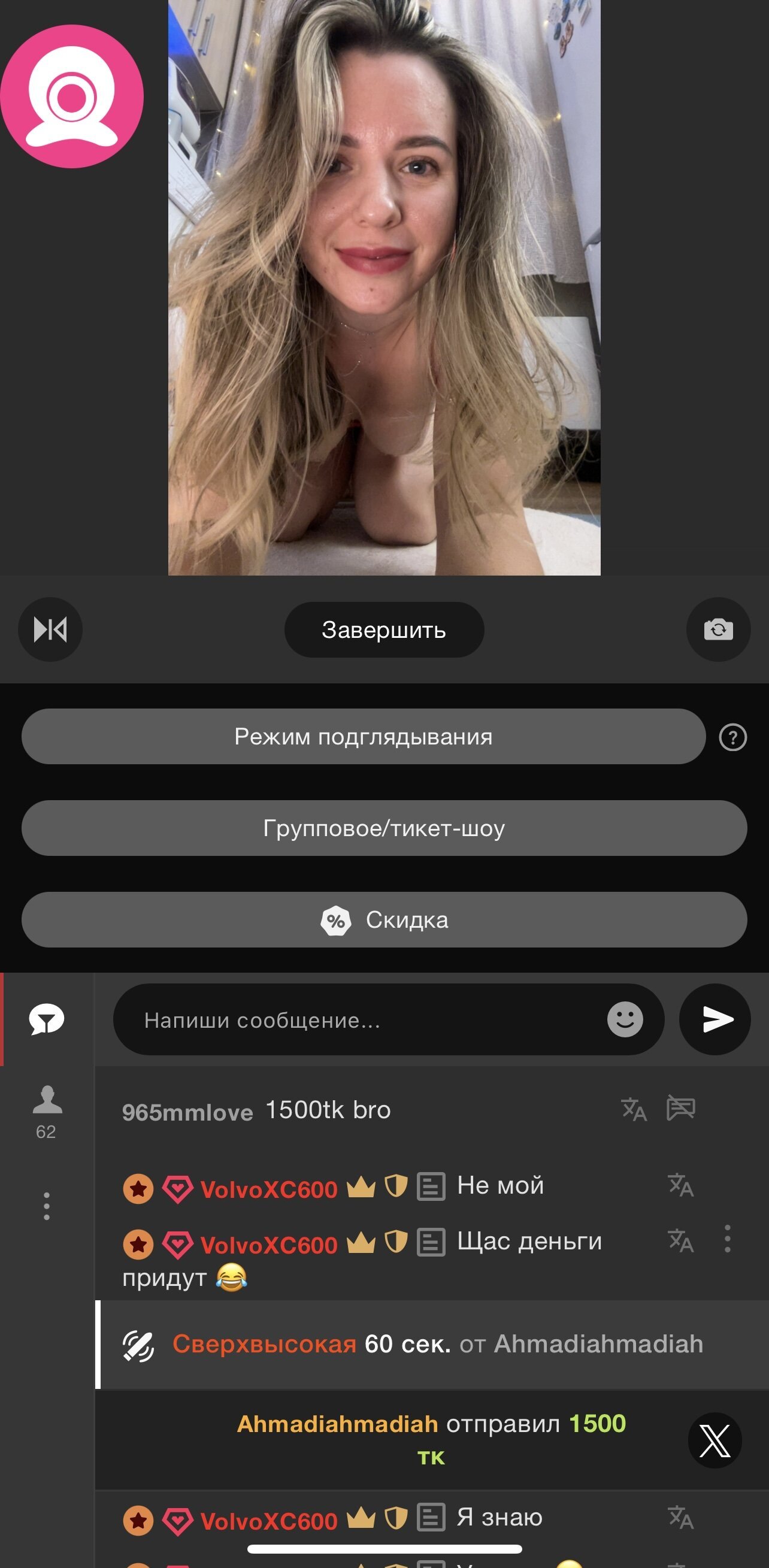Translate 965mmlove's message
Screen dimensions: 769x1568
[x=633, y=1109]
